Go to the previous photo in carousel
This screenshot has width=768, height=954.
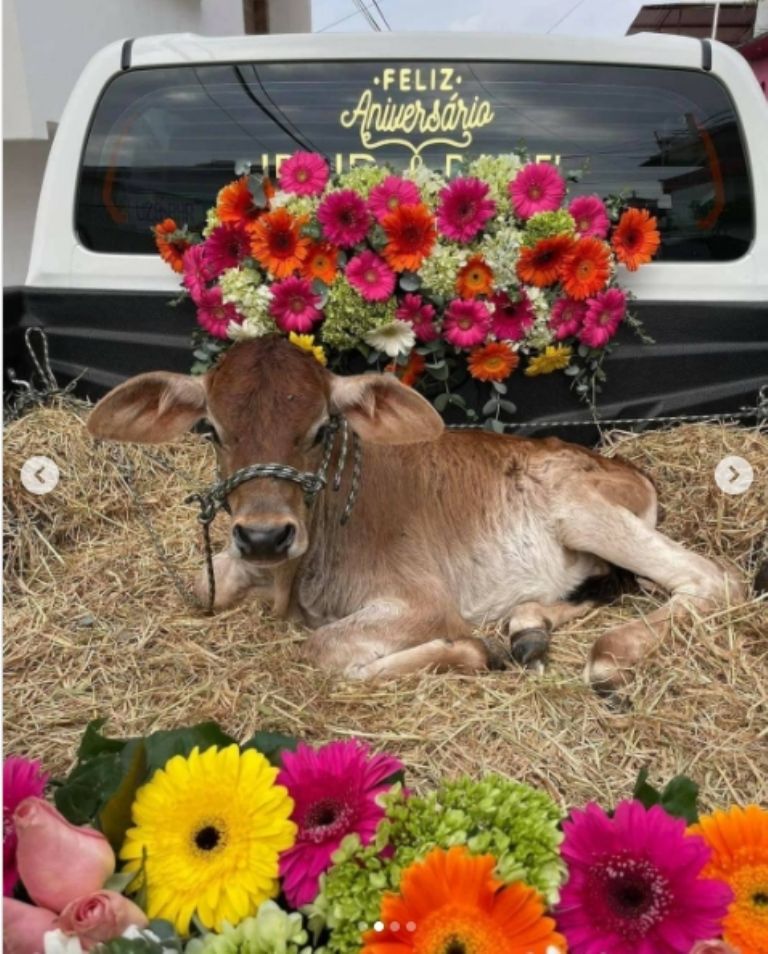(39, 475)
